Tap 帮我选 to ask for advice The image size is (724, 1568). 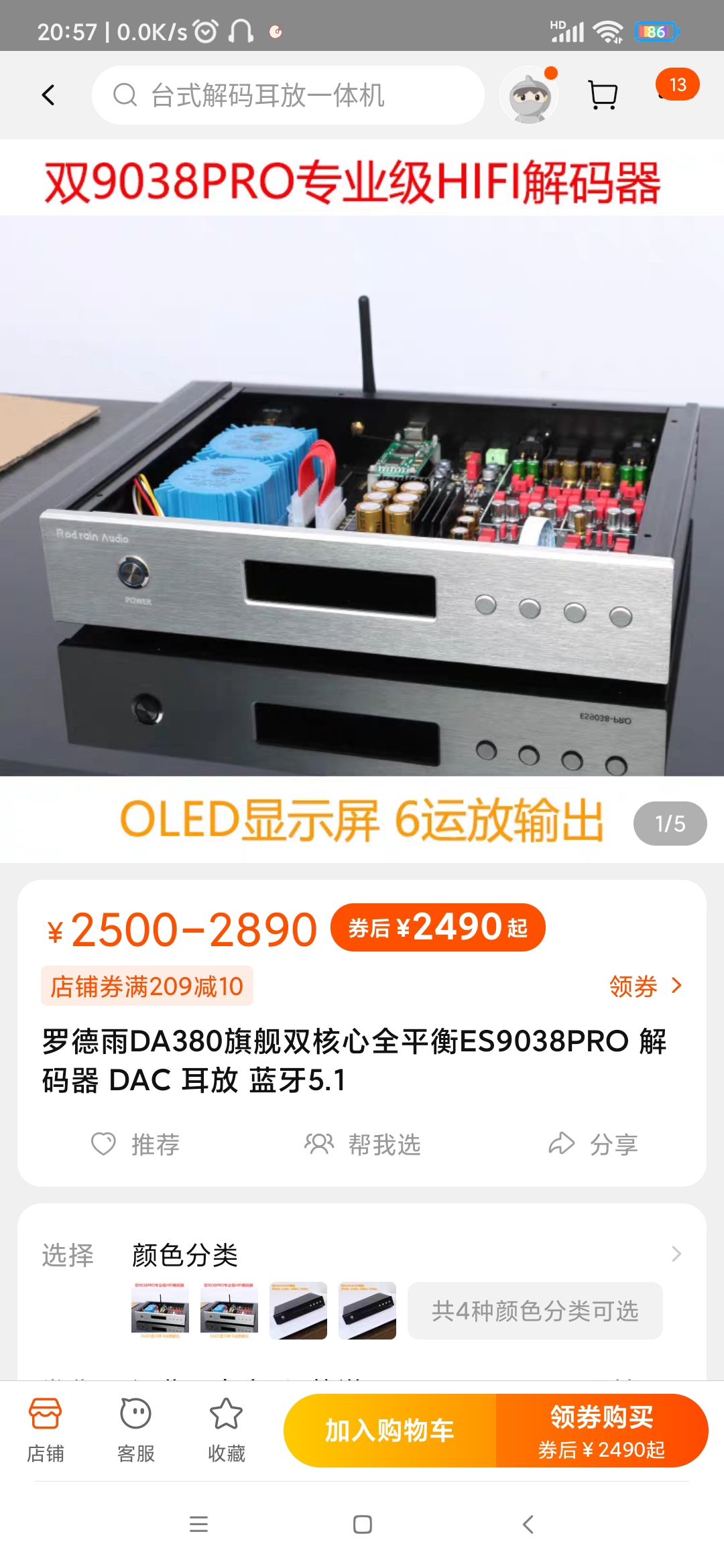pyautogui.click(x=363, y=1145)
